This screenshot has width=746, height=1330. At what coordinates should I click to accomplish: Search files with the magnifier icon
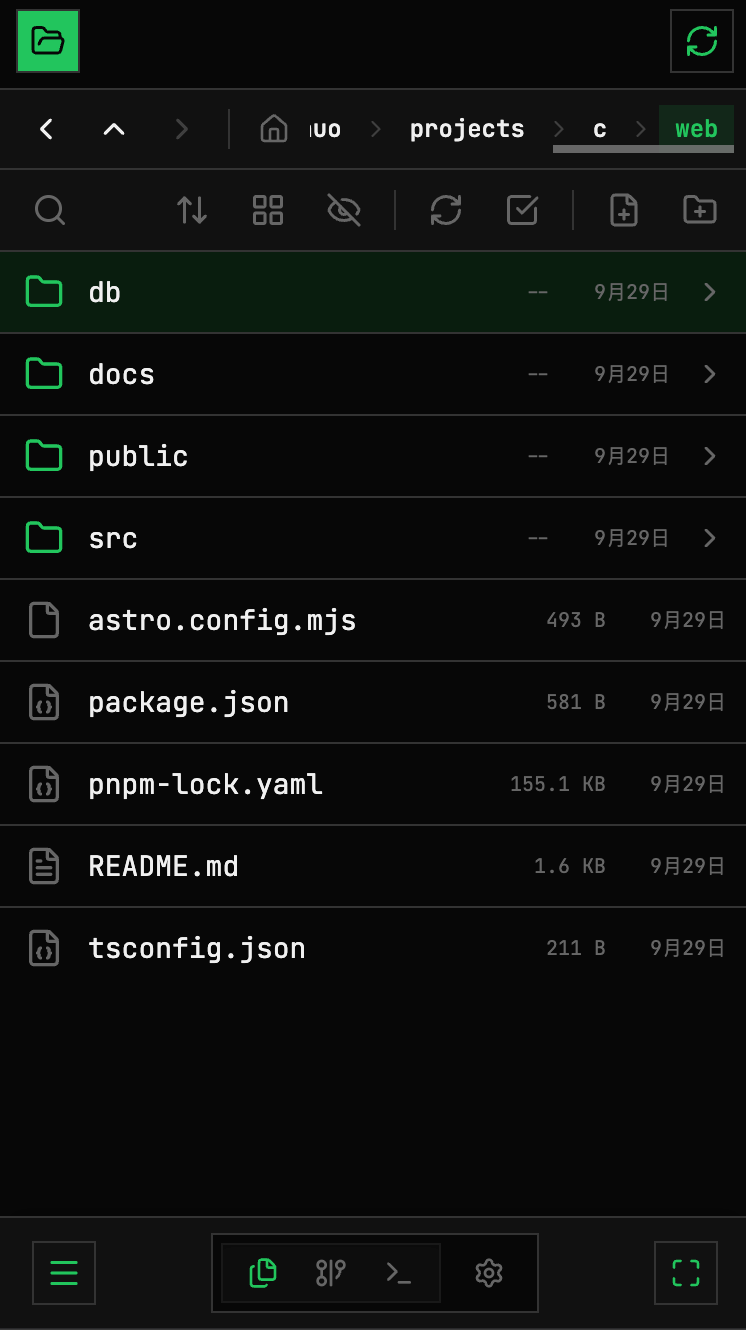(x=49, y=210)
